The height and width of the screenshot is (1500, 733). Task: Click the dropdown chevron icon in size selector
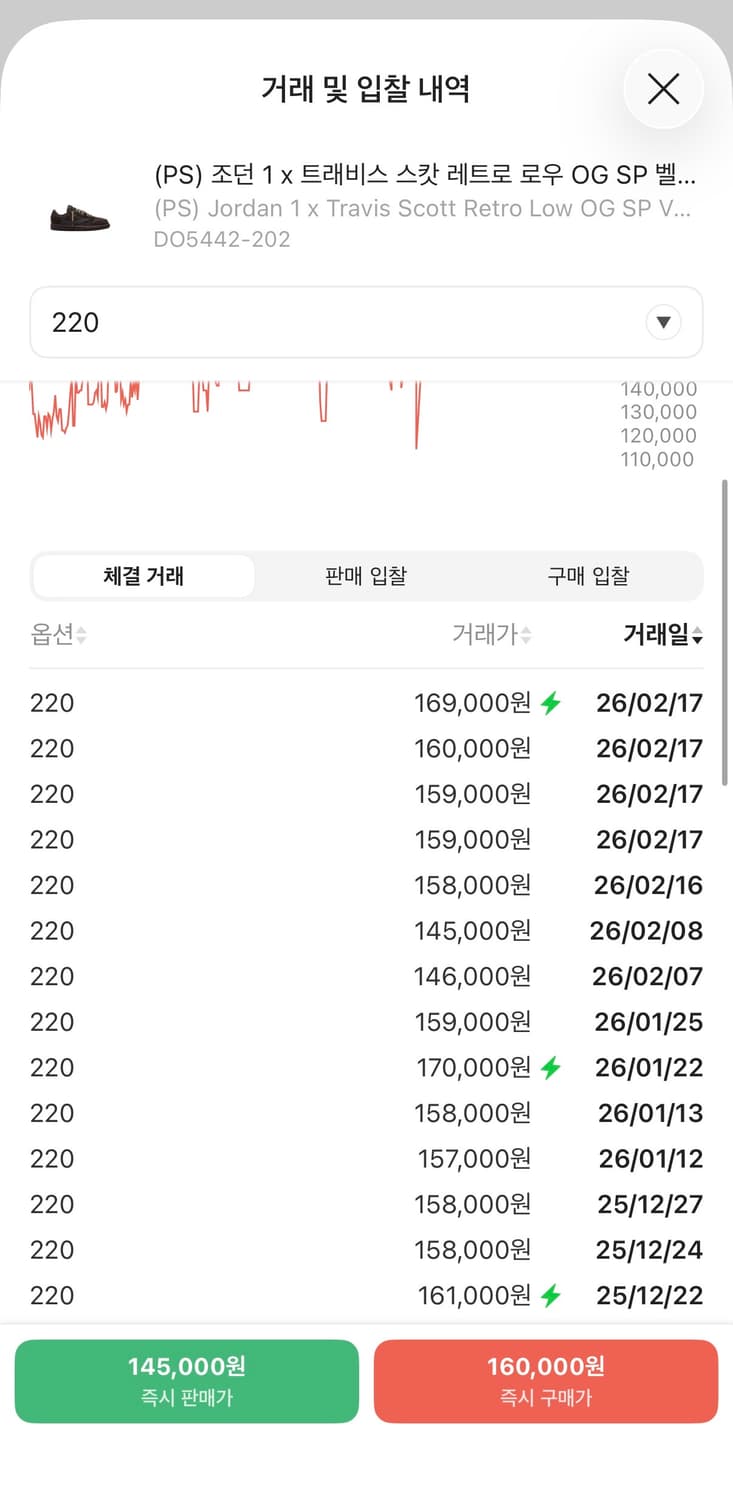click(663, 322)
